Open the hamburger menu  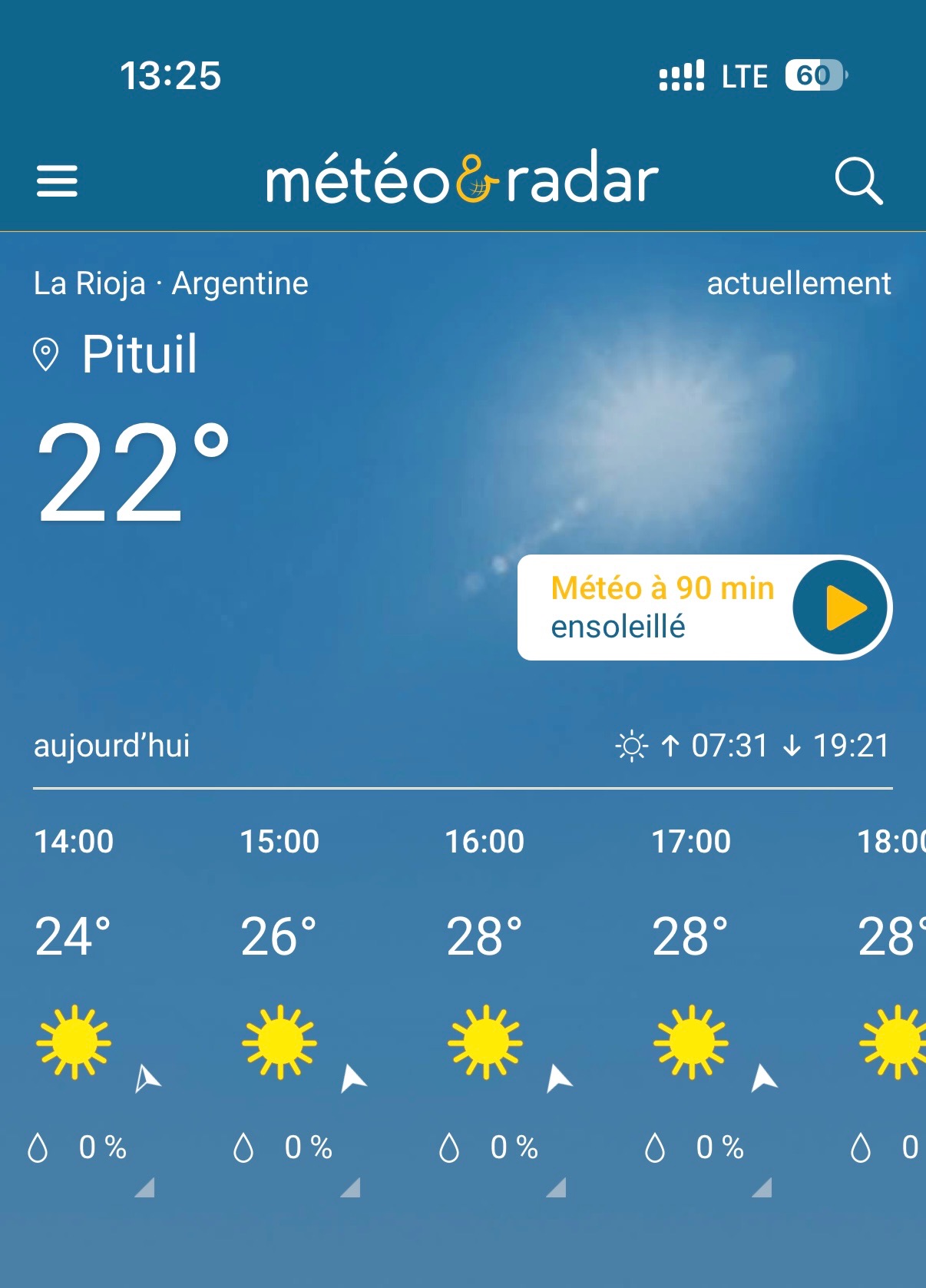point(57,181)
